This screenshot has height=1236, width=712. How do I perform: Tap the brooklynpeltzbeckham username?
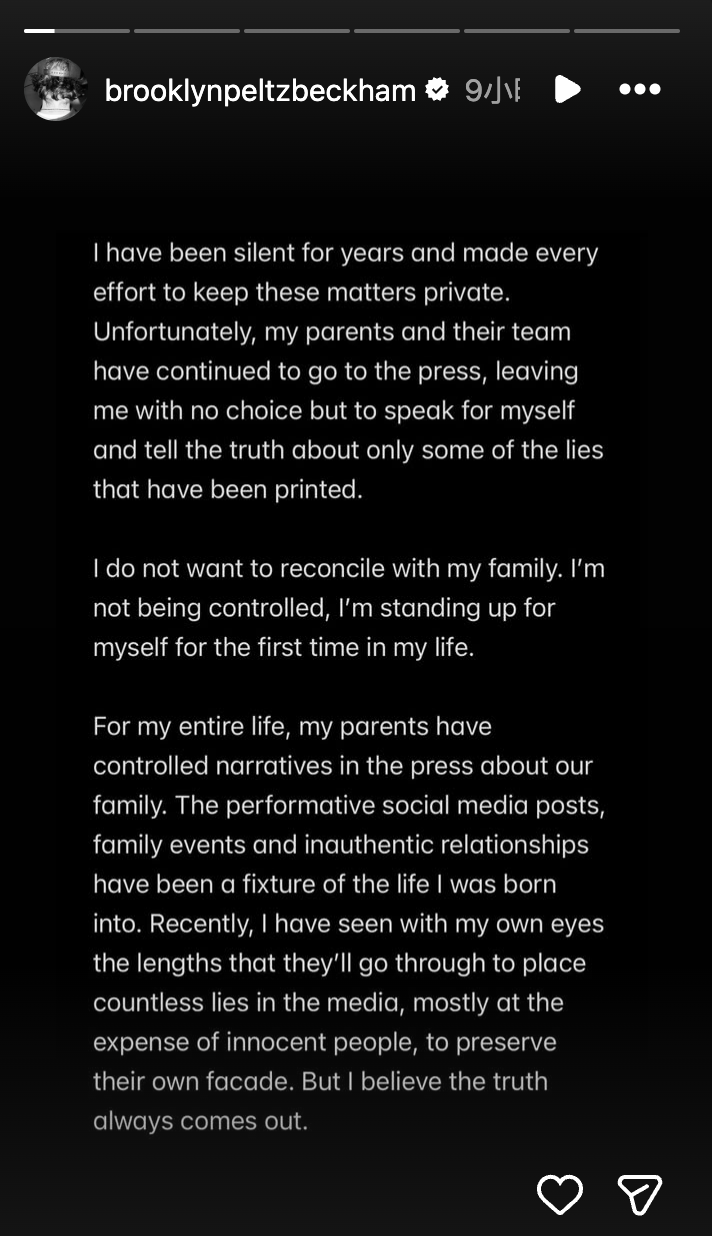(x=260, y=90)
